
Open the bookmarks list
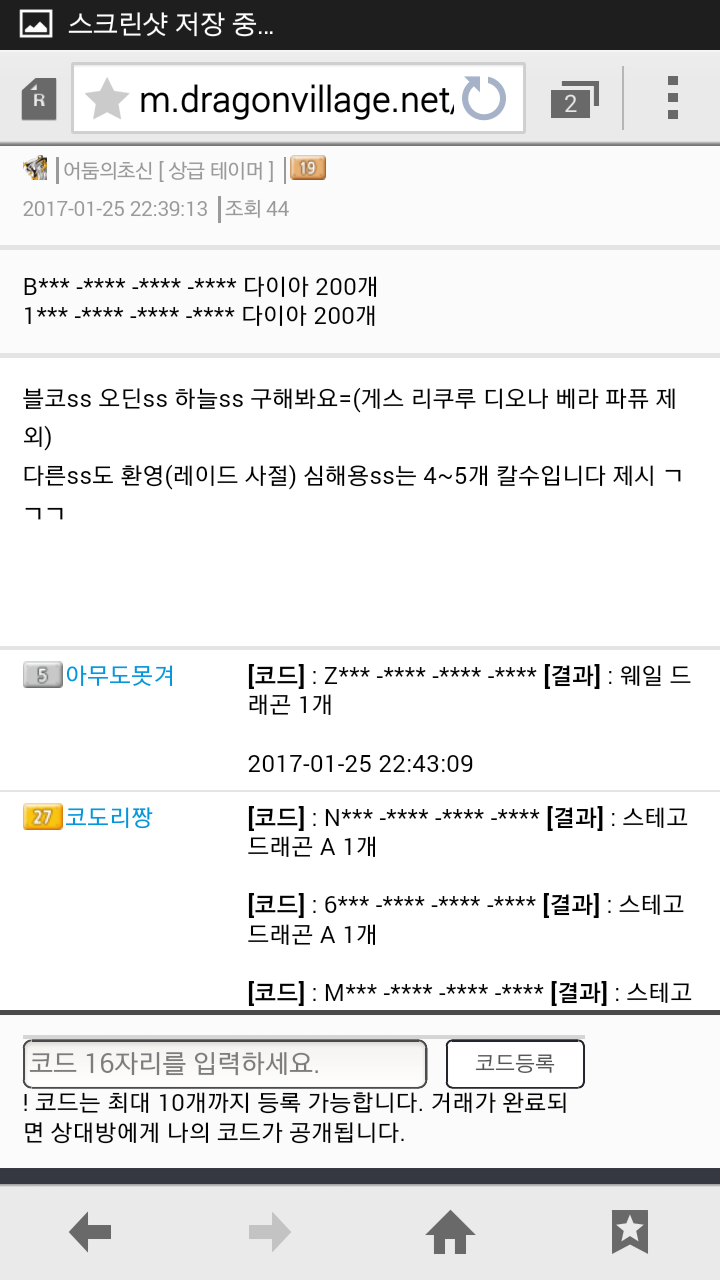coord(630,1232)
